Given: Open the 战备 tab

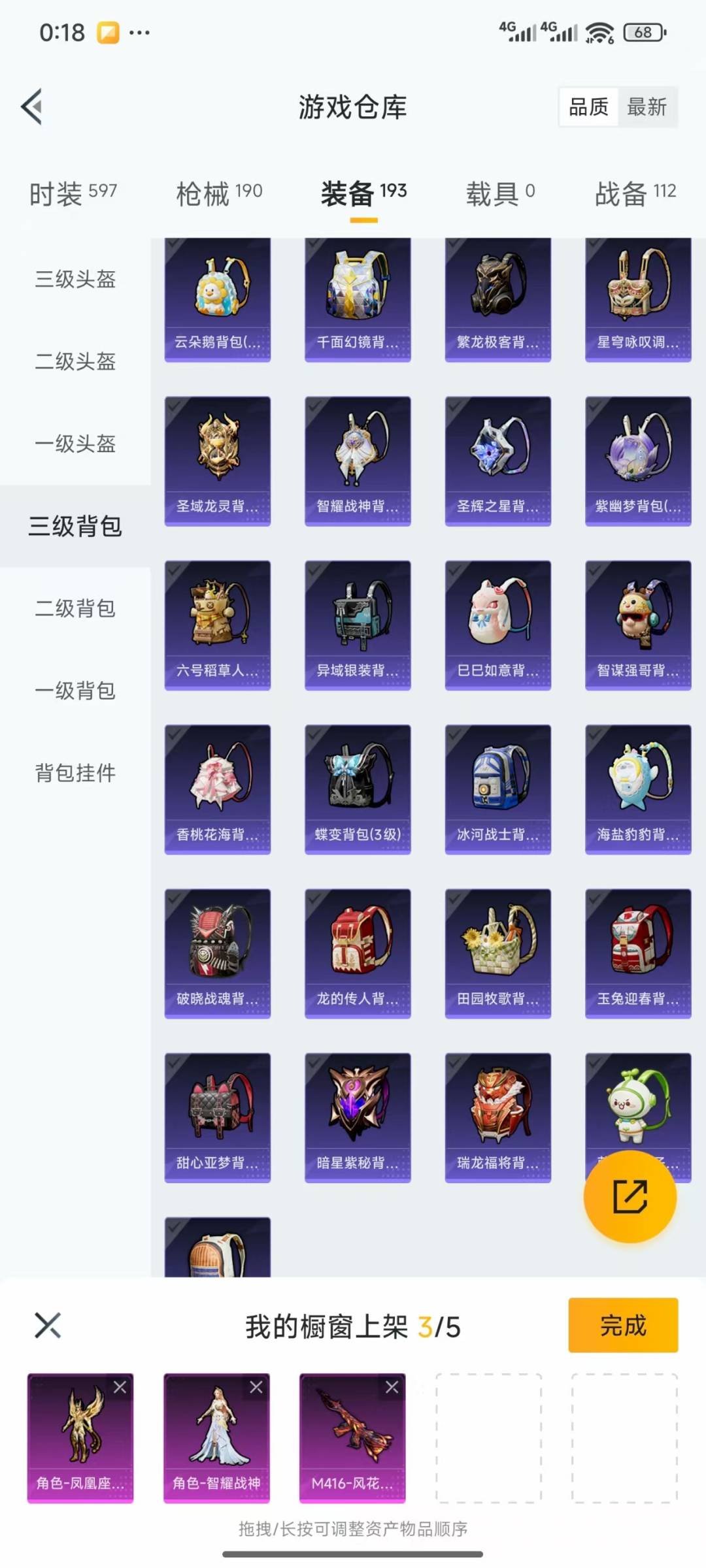Looking at the screenshot, I should tap(635, 193).
